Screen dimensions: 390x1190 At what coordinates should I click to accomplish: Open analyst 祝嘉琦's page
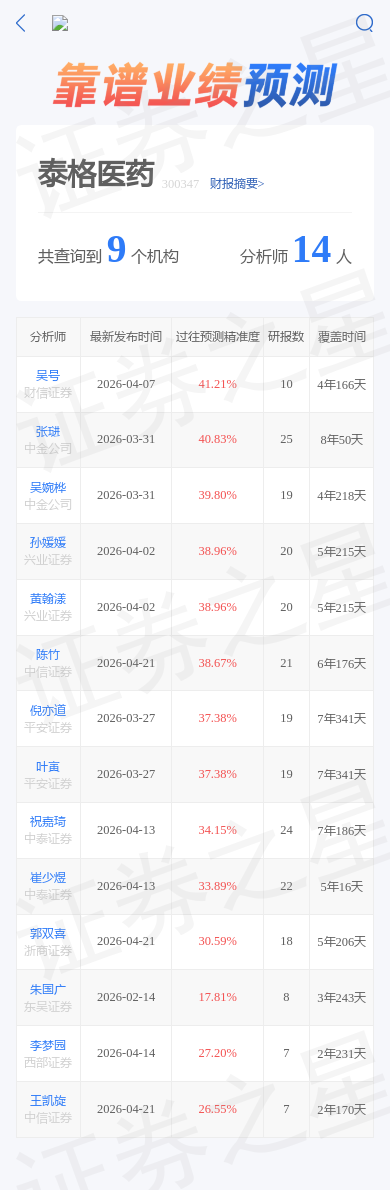click(x=48, y=822)
